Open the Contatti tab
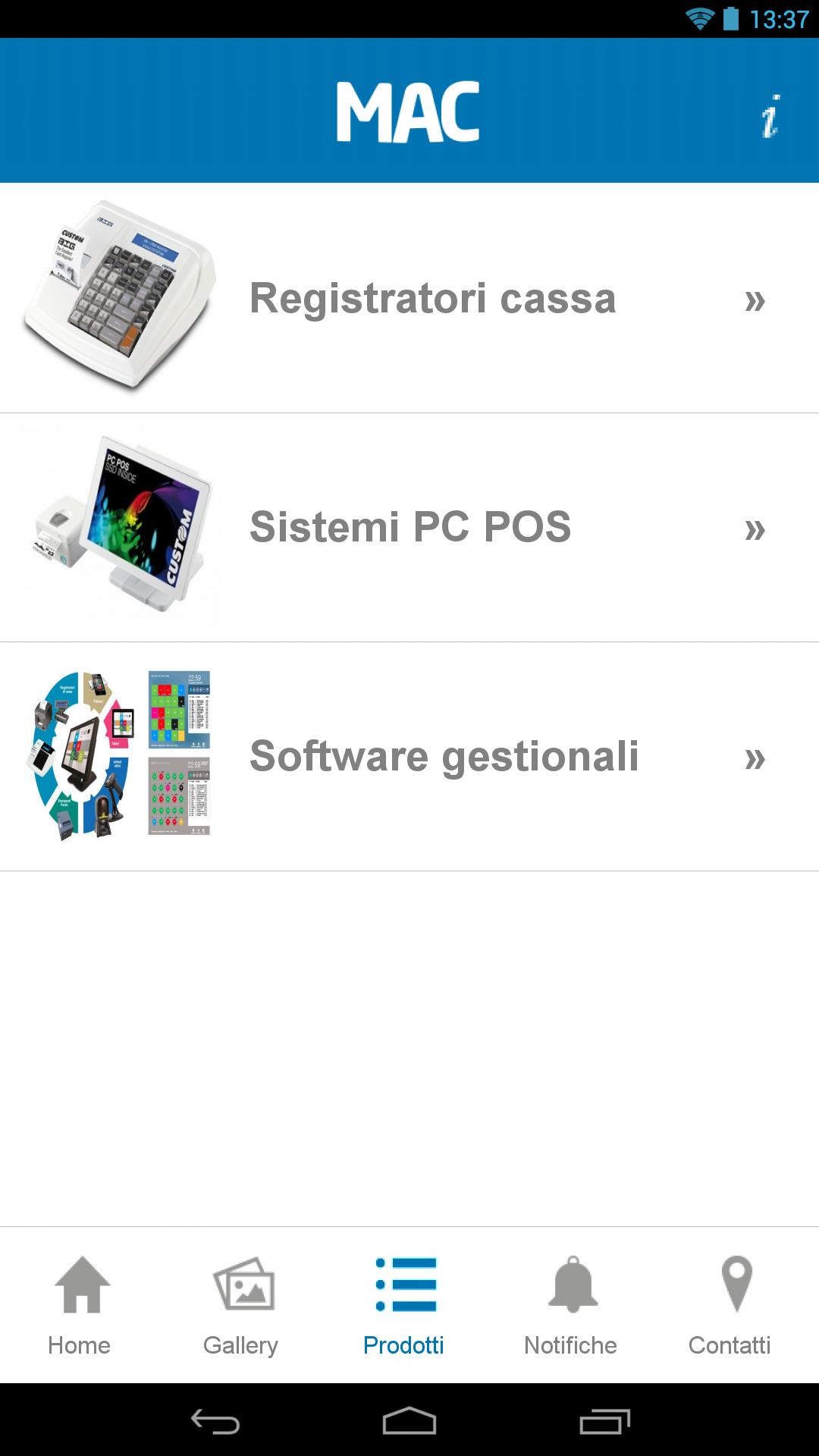 (730, 1304)
